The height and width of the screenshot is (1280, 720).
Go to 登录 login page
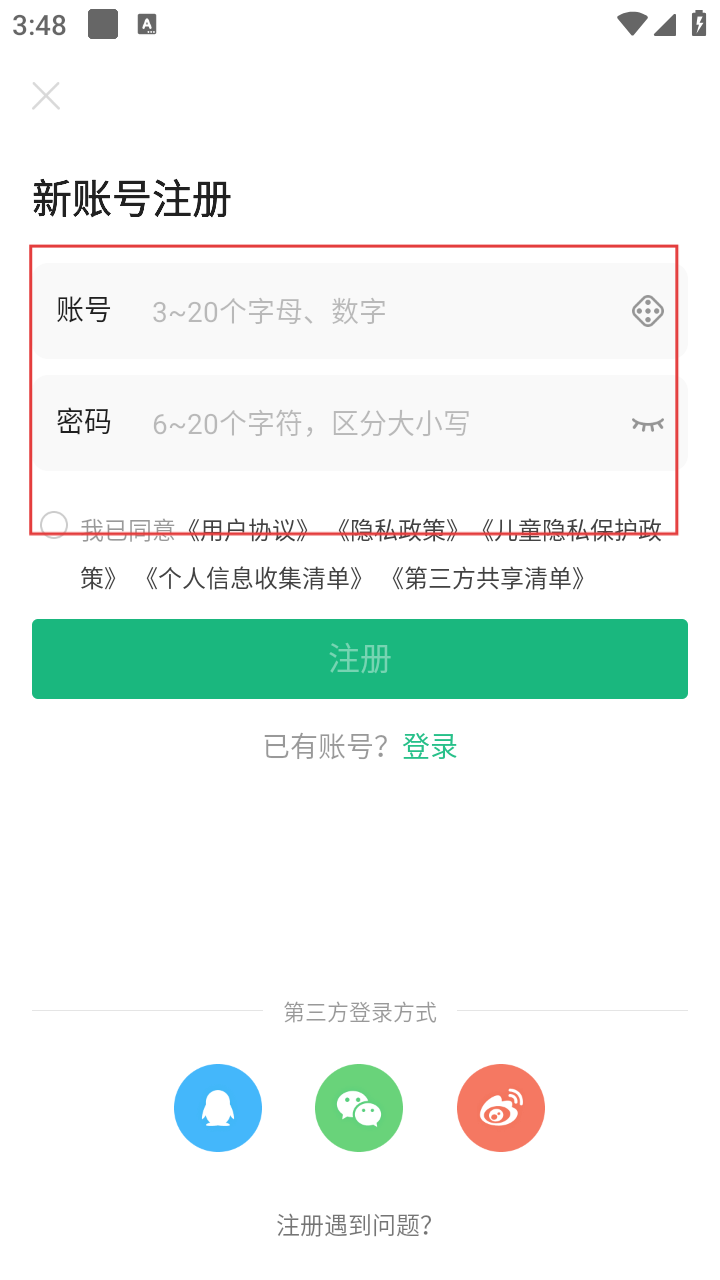430,746
